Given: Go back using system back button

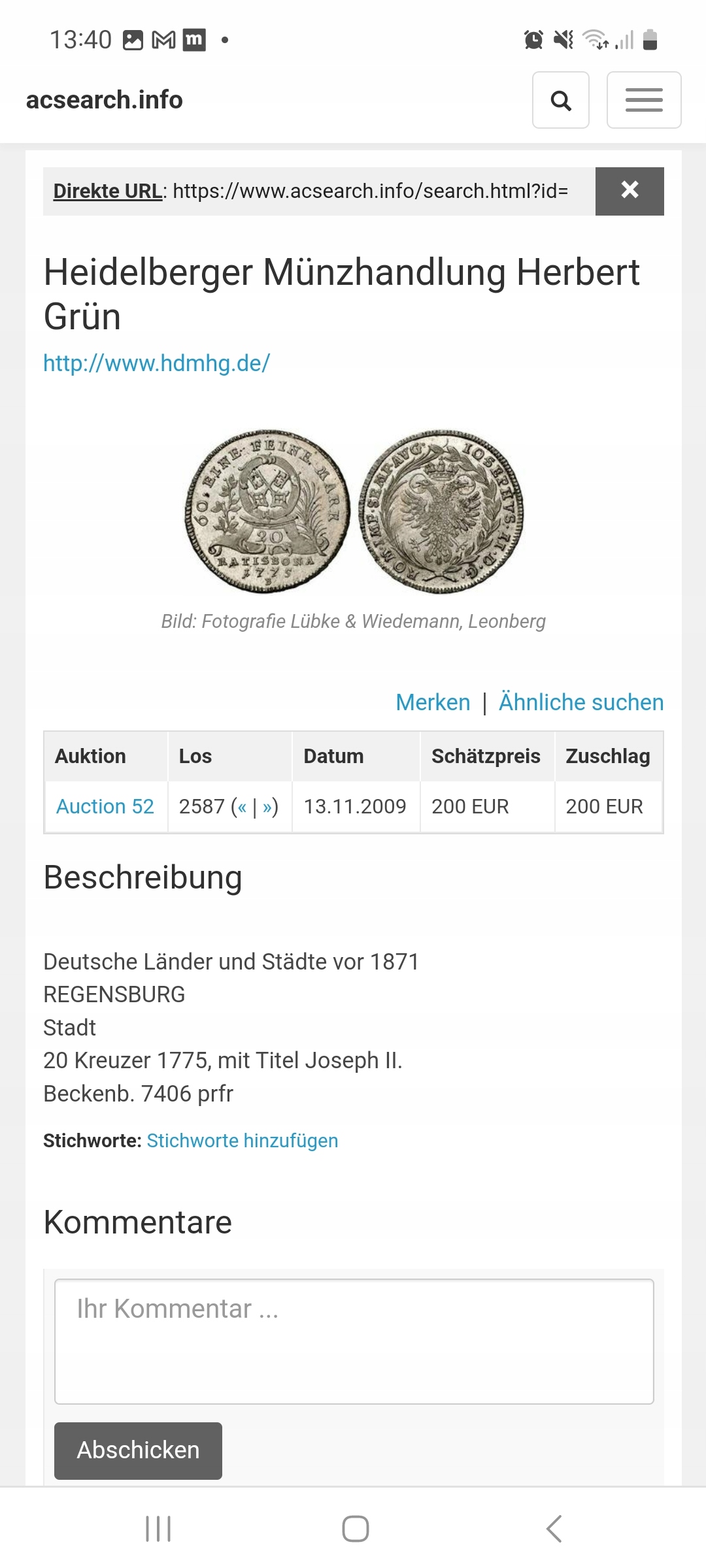Looking at the screenshot, I should click(x=554, y=1529).
